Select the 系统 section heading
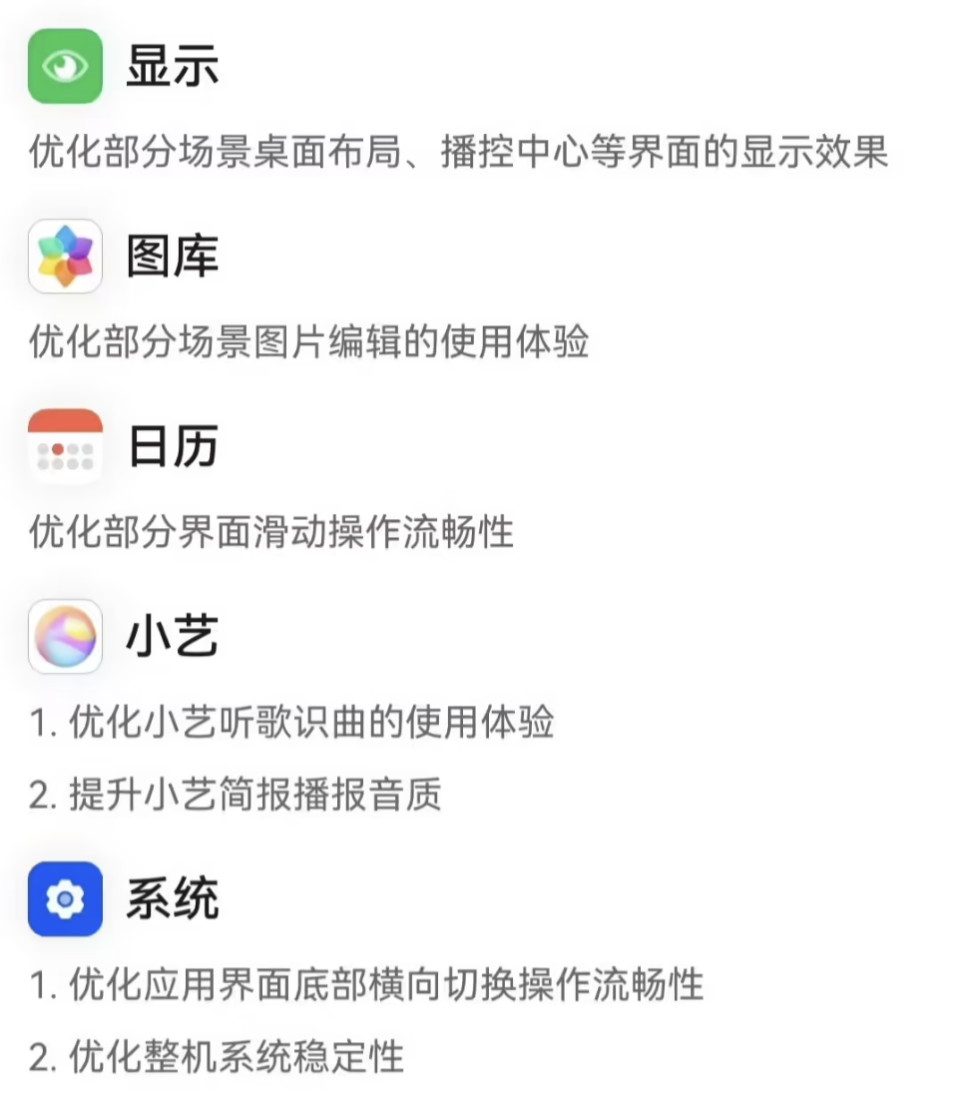Screen dimensions: 960x1098 click(172, 898)
